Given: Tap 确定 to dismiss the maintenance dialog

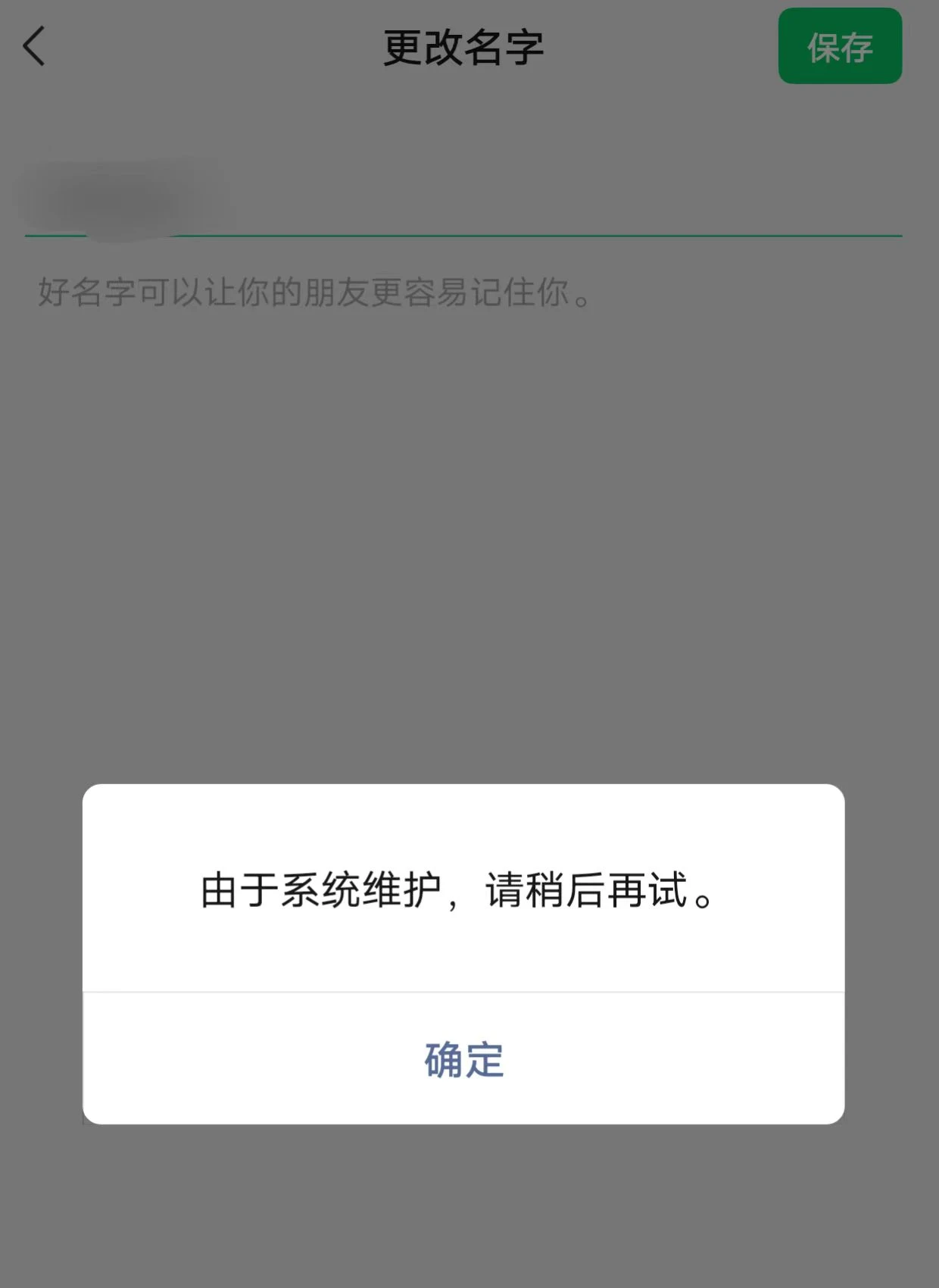Looking at the screenshot, I should pos(463,1059).
